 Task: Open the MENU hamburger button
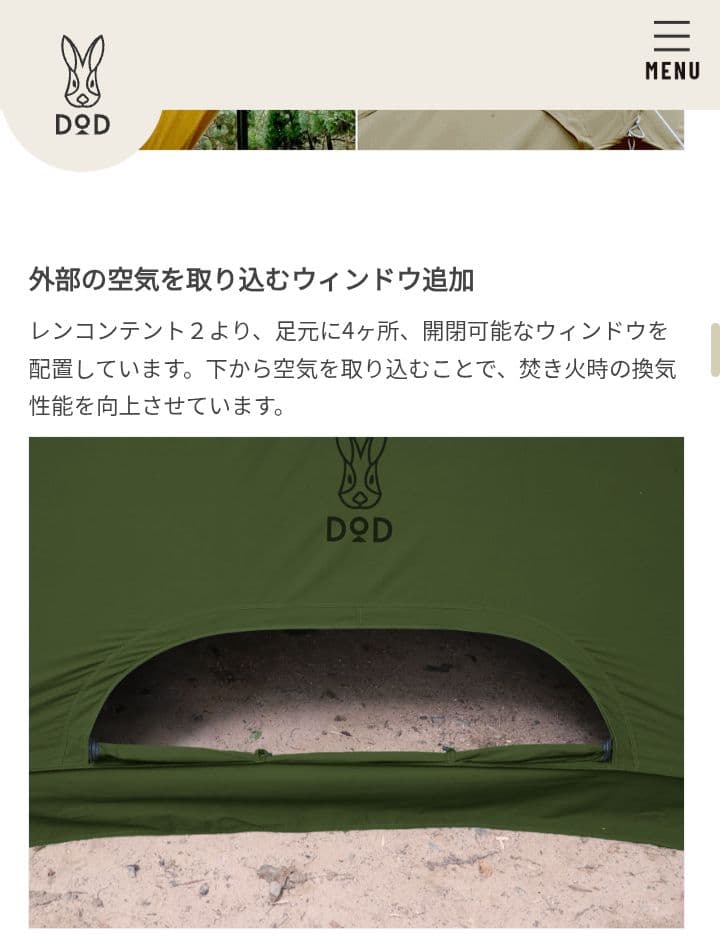672,50
